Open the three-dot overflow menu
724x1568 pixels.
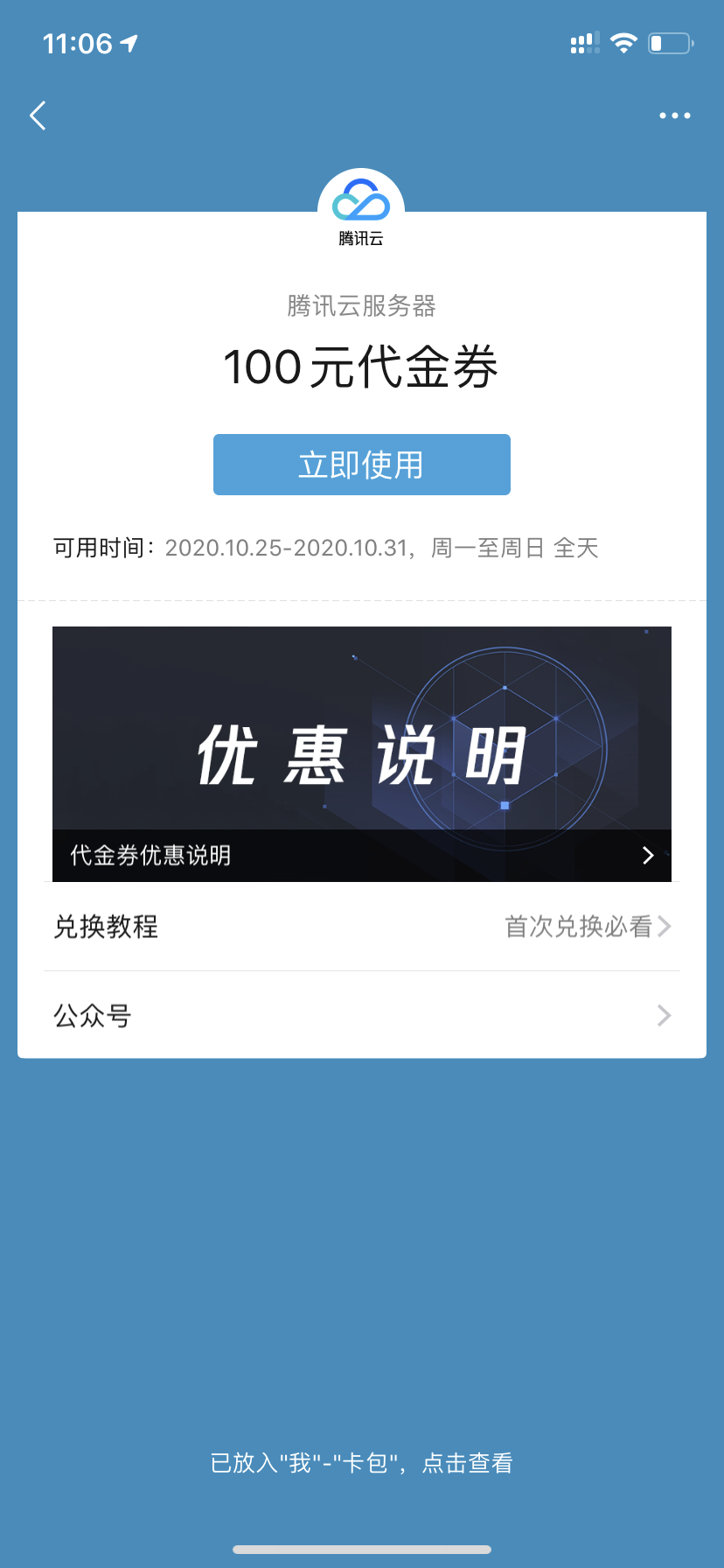[674, 115]
